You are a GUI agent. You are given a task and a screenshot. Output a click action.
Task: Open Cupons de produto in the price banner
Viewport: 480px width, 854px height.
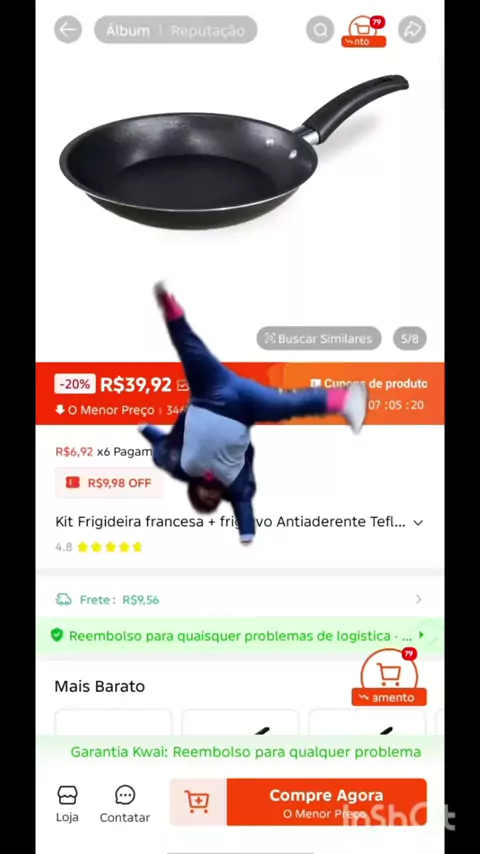point(369,383)
